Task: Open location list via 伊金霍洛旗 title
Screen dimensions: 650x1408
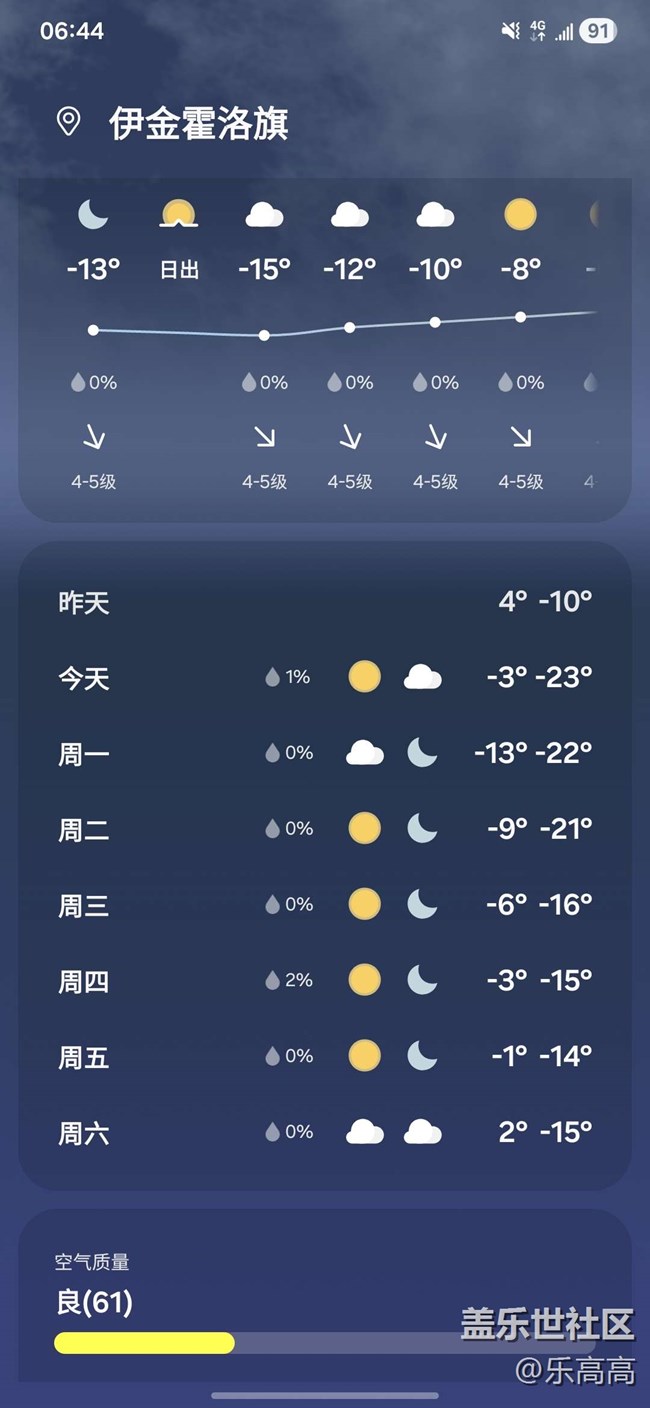Action: (198, 124)
